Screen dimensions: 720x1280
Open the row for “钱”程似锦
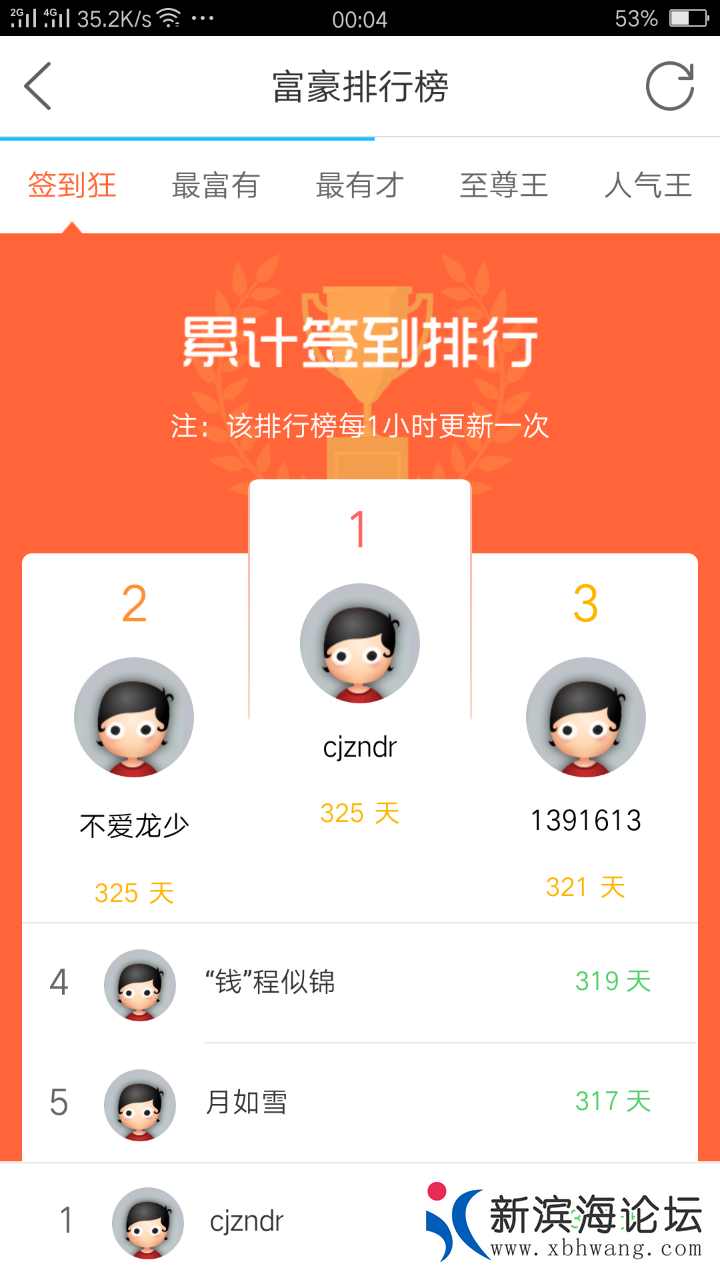pyautogui.click(x=360, y=982)
